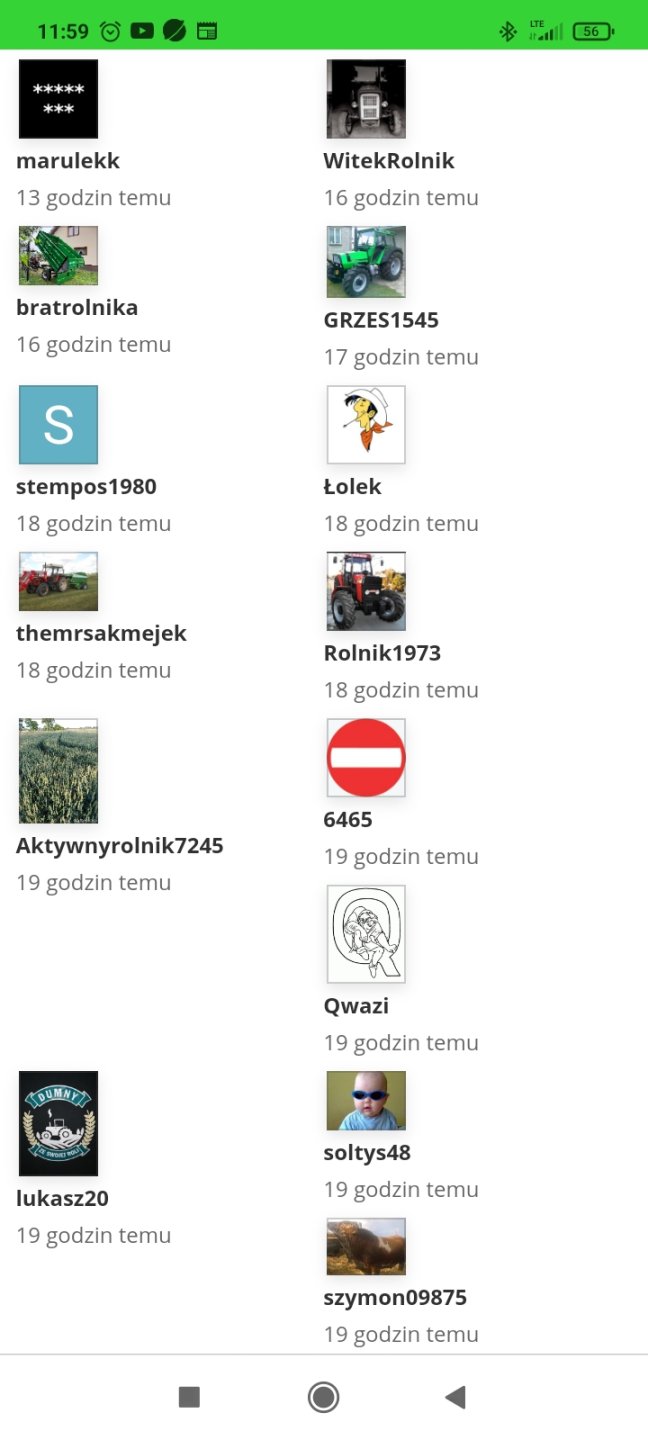Open Aktywnyrolnik7245's profile
Viewport: 648px width, 1440px height.
pos(119,846)
